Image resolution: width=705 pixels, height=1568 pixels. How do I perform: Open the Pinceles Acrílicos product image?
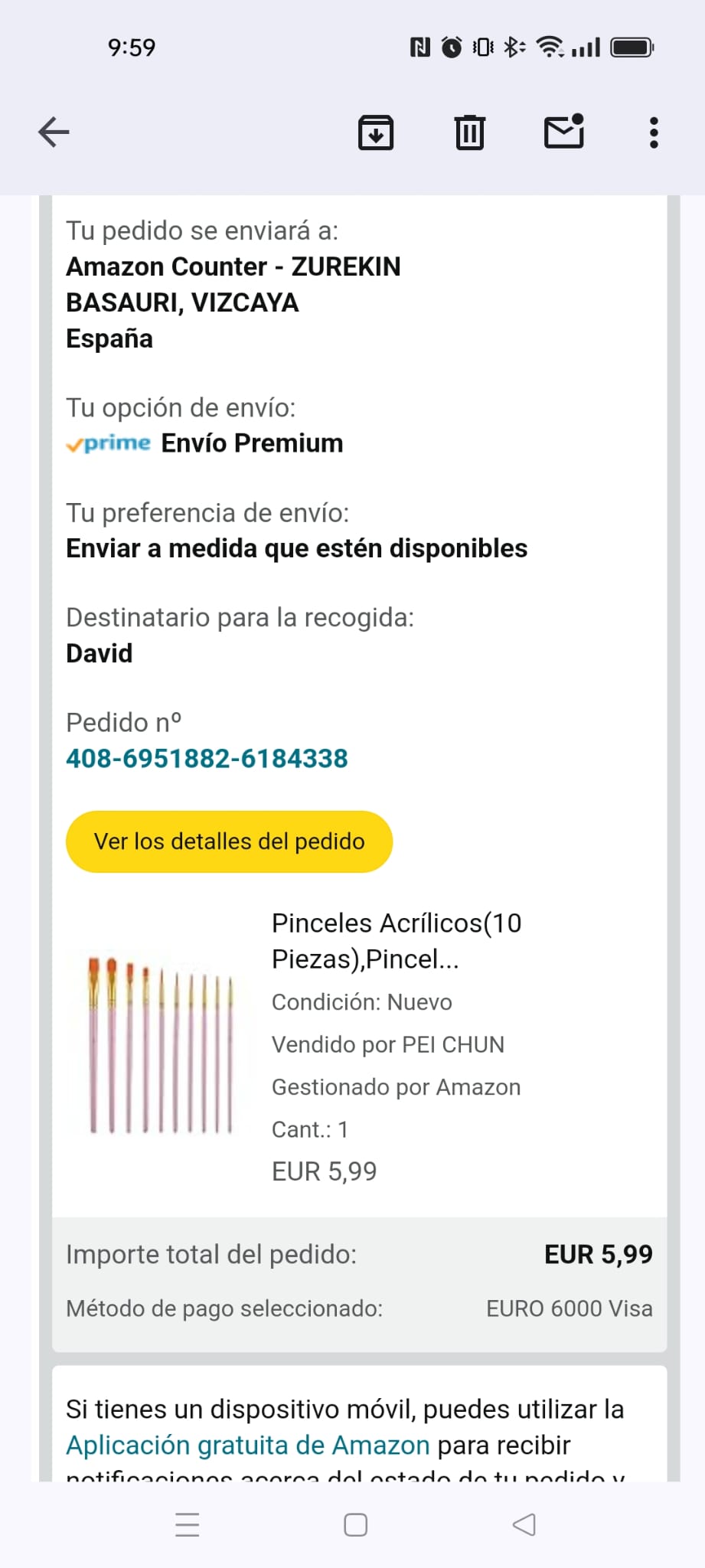[x=159, y=1044]
